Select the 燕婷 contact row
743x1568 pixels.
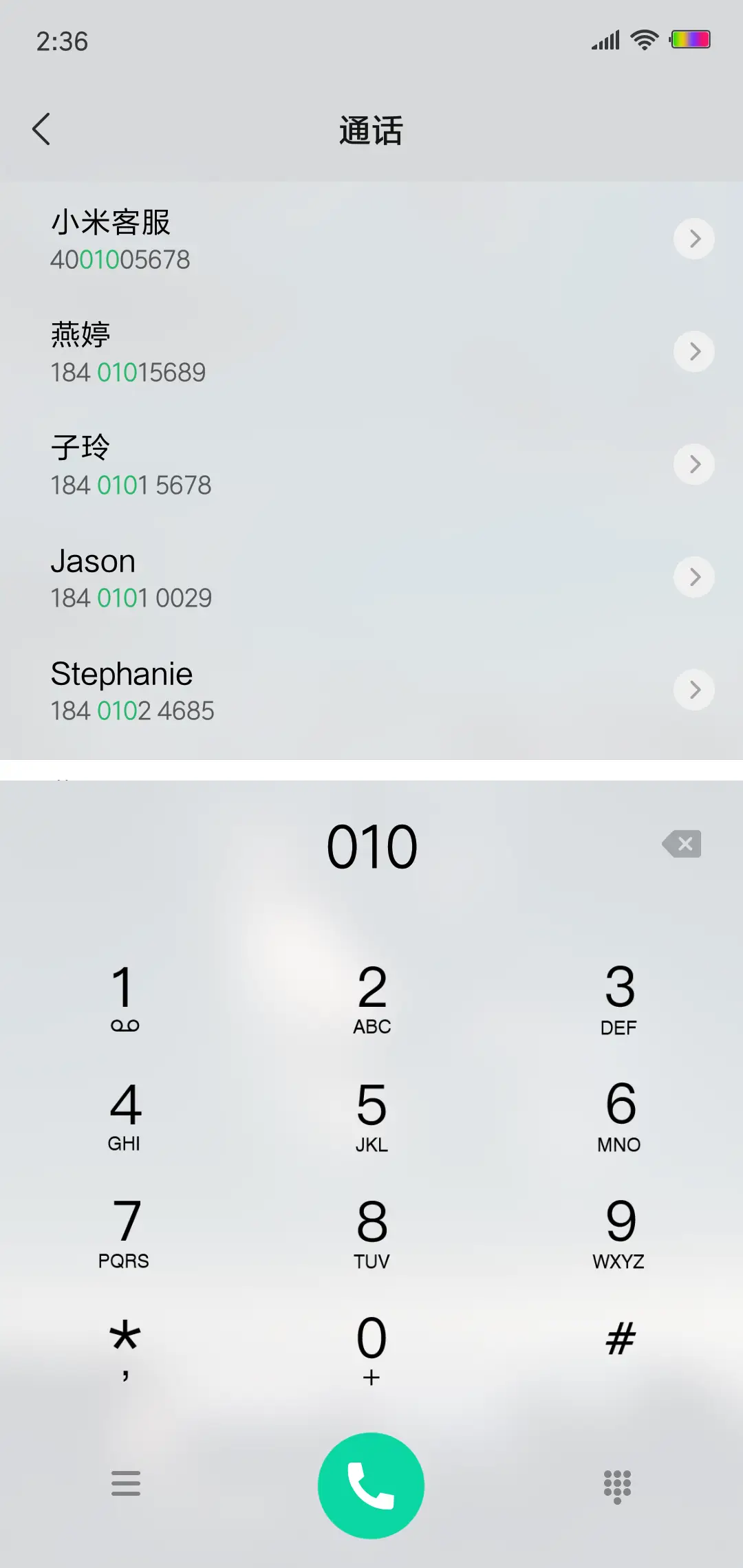(275, 352)
